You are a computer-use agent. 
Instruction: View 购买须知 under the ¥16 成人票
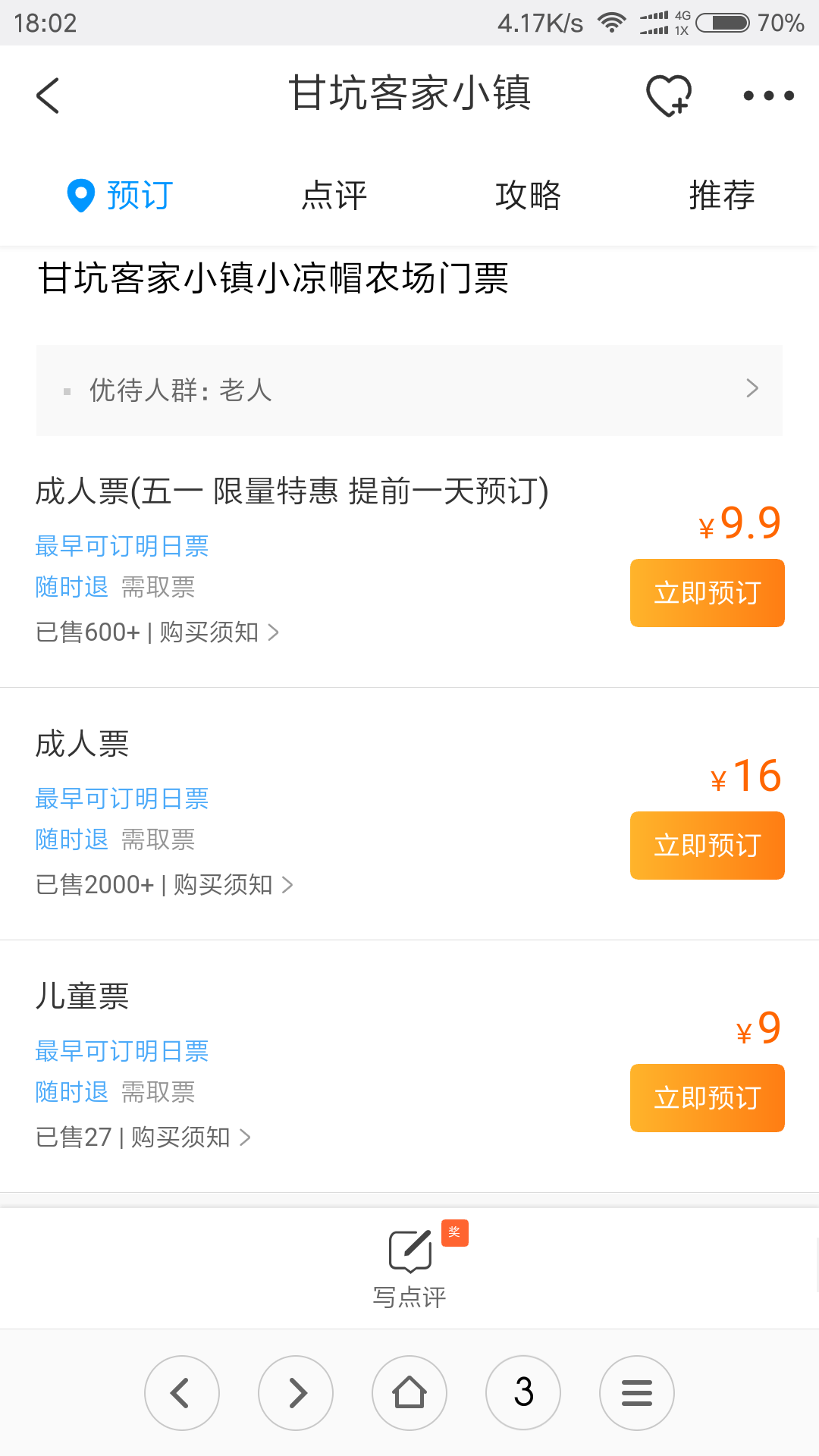pos(233,884)
